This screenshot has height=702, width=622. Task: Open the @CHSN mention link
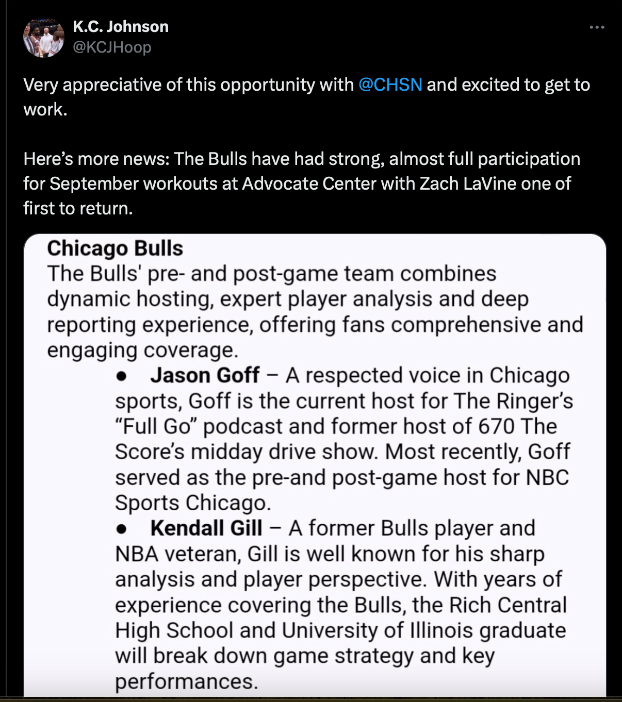[390, 85]
